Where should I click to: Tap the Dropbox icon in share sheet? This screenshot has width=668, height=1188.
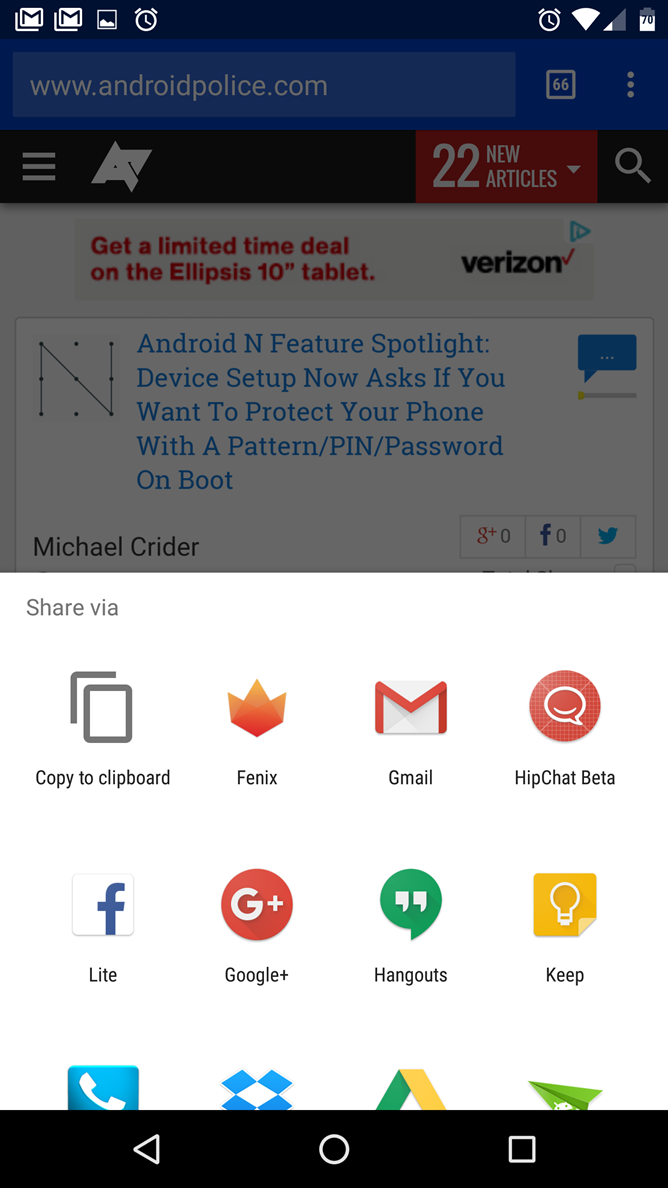[x=257, y=1088]
